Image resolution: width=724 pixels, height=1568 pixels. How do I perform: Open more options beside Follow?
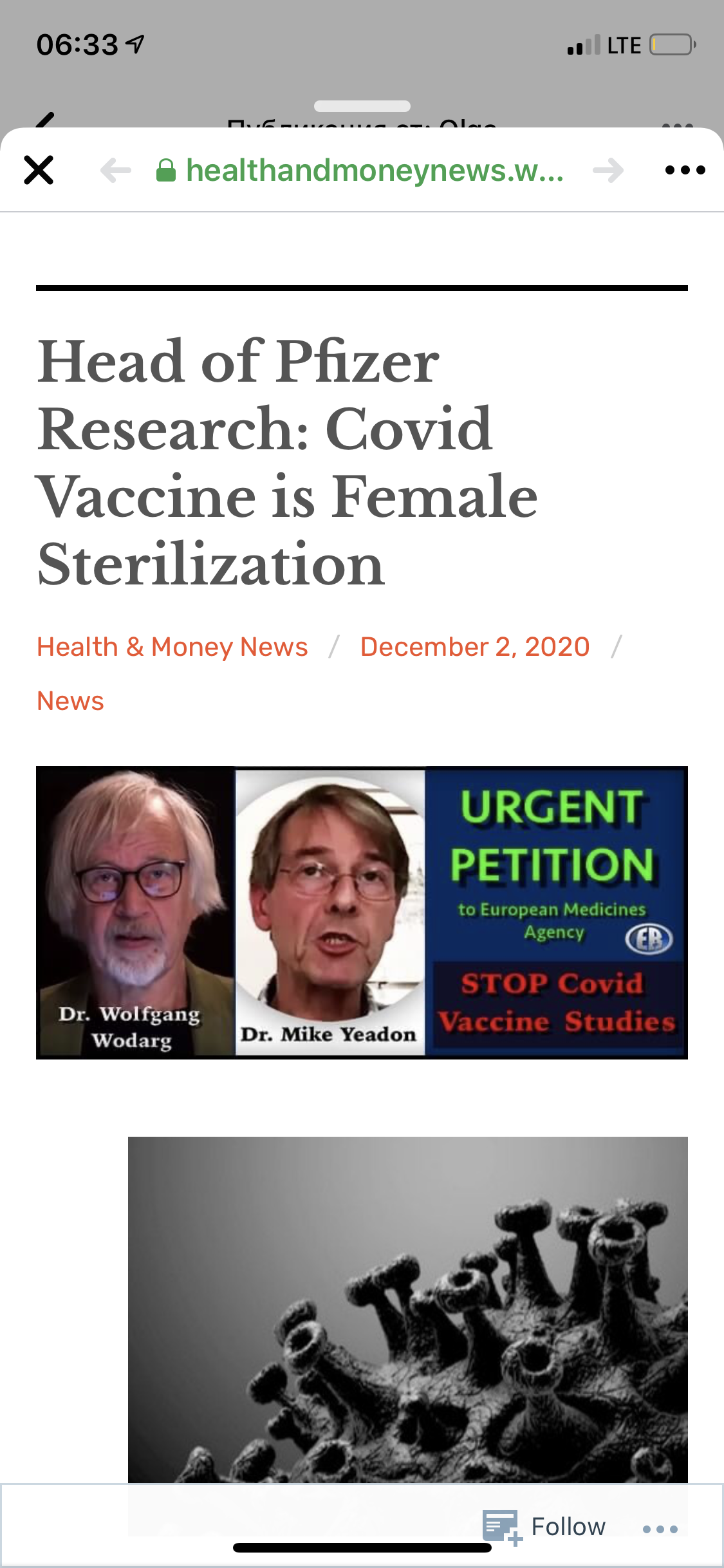coord(660,1529)
